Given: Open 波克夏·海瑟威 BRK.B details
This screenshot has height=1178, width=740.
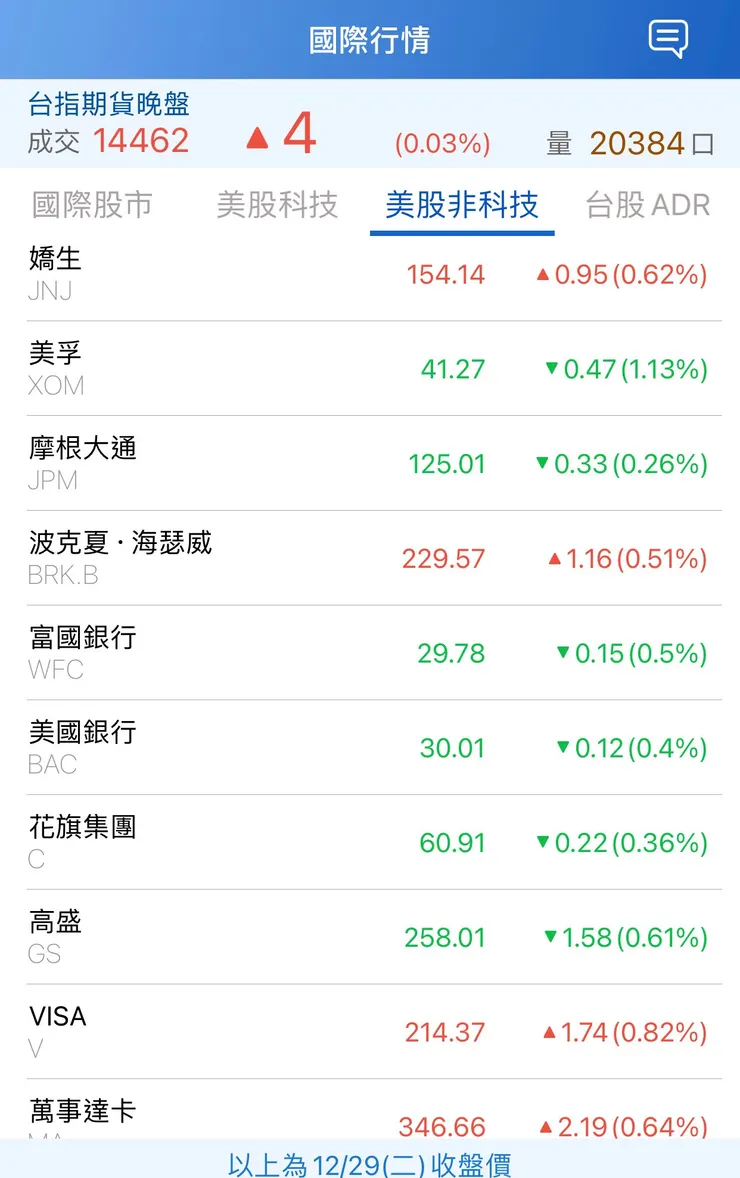Looking at the screenshot, I should tap(370, 557).
